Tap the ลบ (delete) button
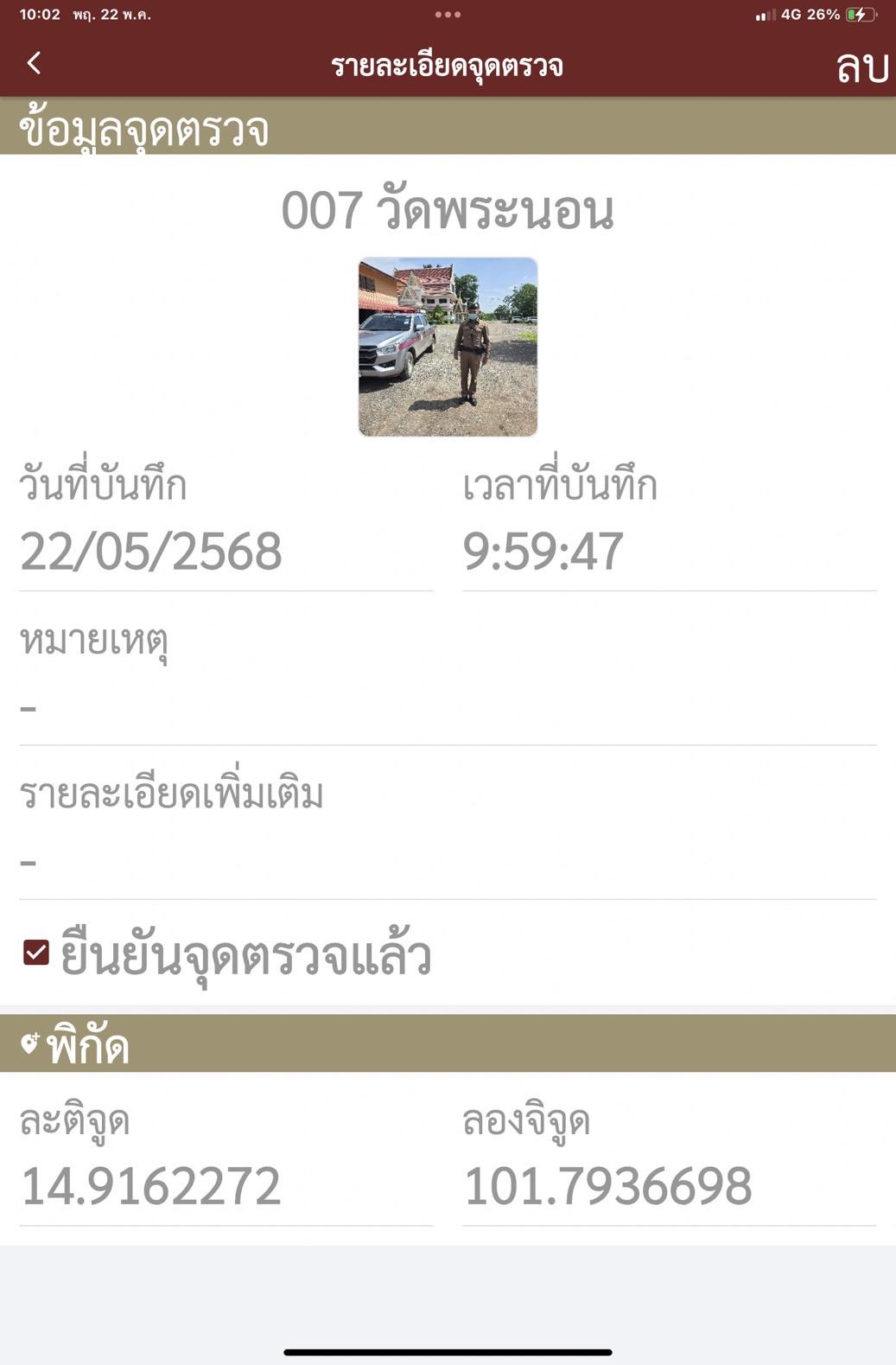The image size is (896, 1365). (861, 67)
